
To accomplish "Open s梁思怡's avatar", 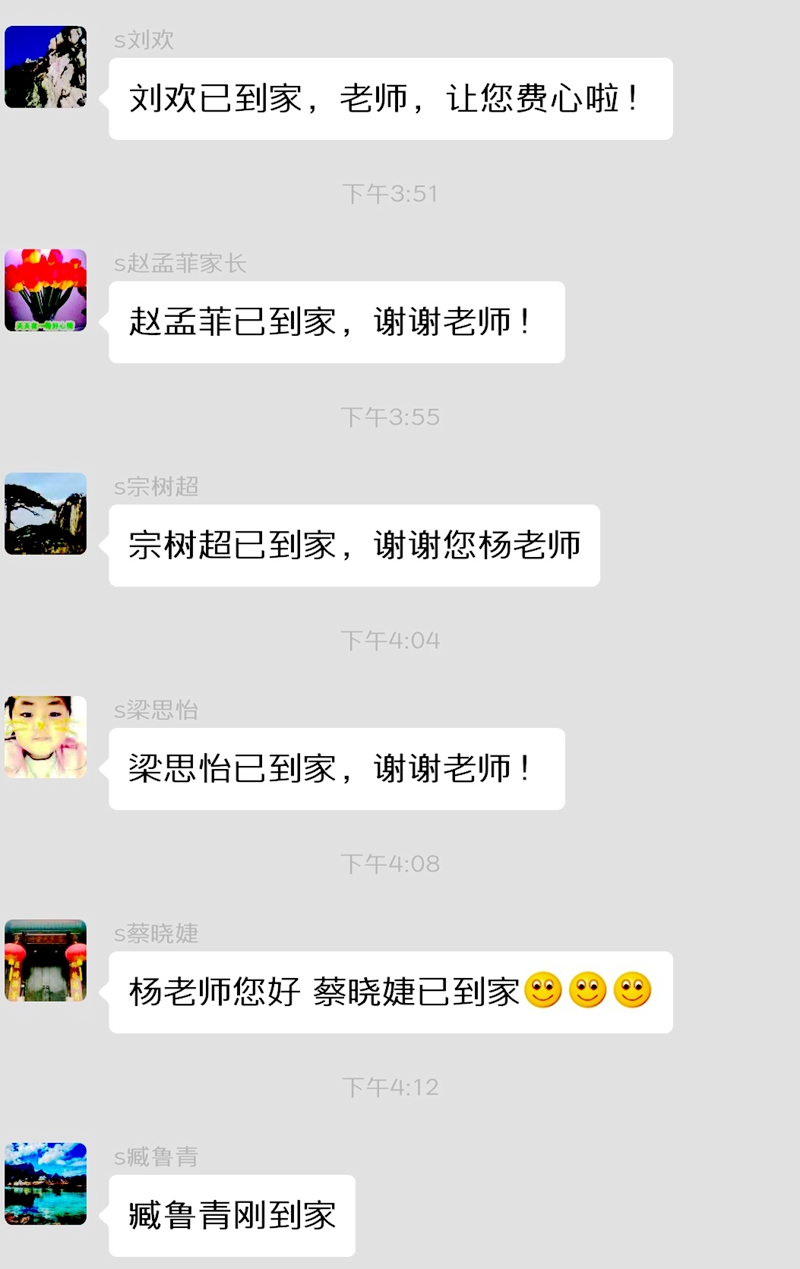I will click(x=46, y=737).
